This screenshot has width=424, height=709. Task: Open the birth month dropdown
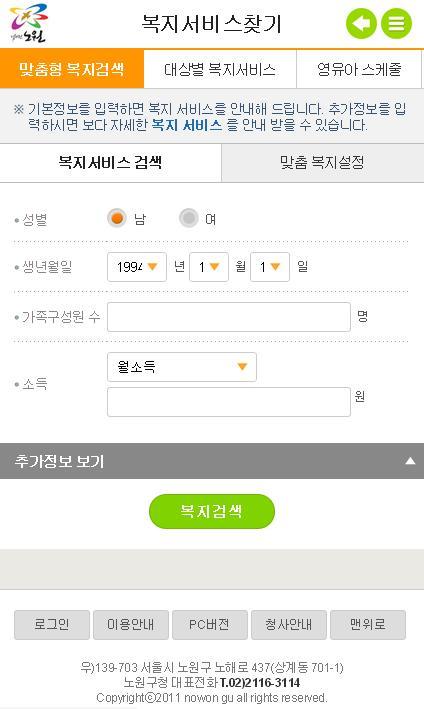[x=209, y=267]
